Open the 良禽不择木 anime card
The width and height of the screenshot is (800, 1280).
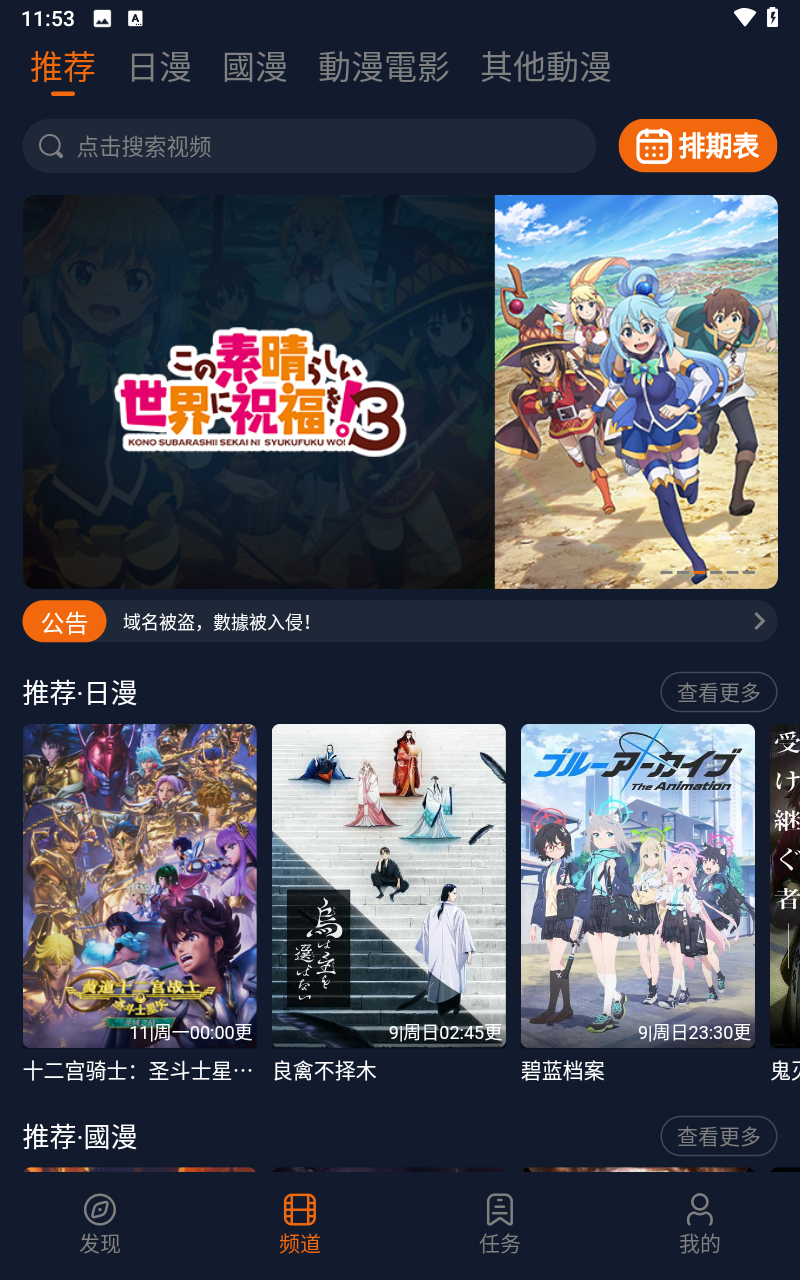point(389,885)
